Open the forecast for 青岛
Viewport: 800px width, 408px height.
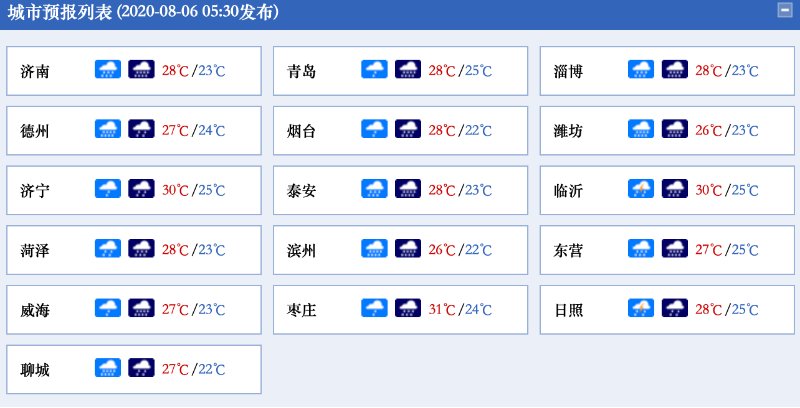point(400,71)
